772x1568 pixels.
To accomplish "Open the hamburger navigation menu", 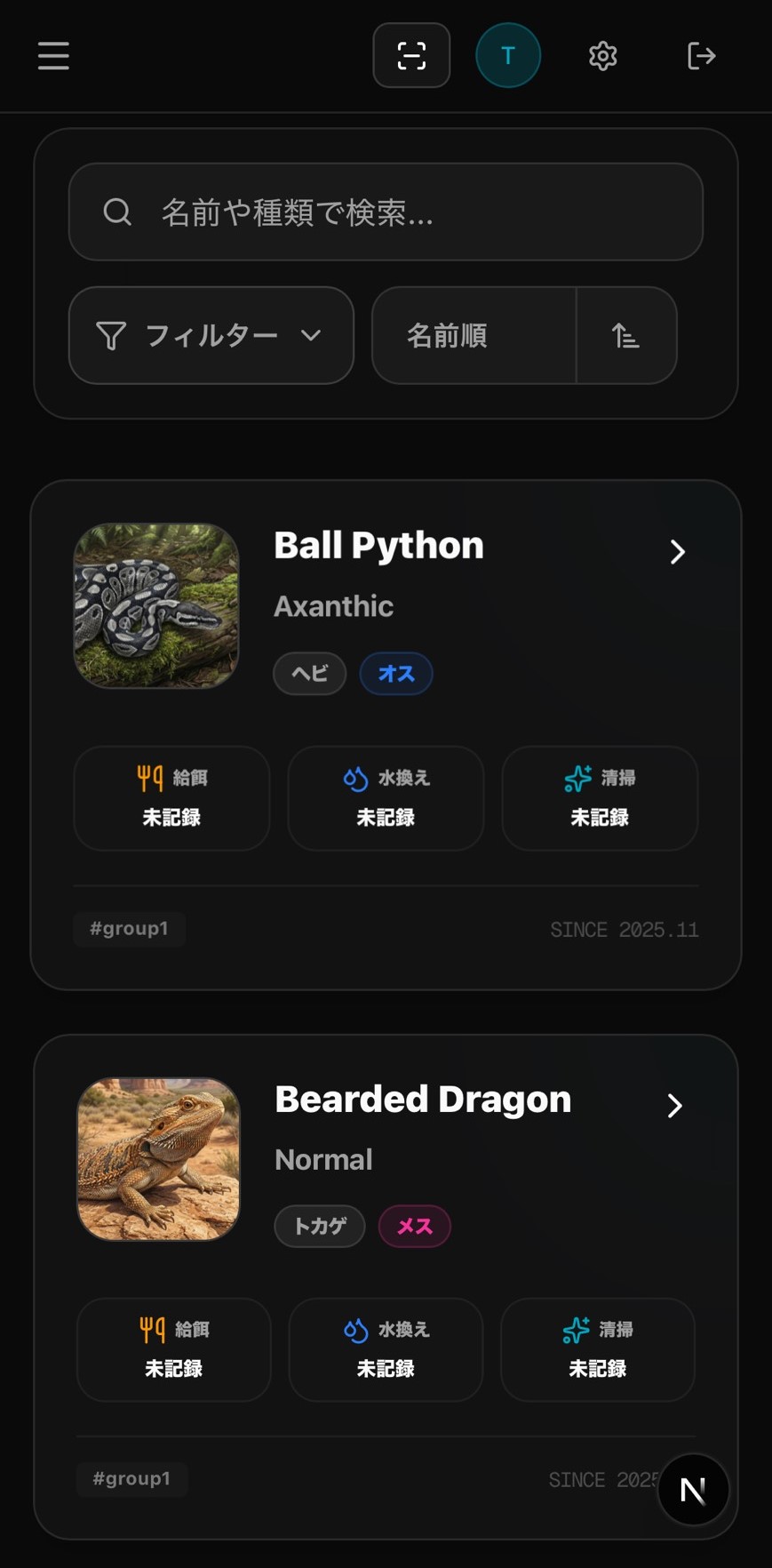I will pos(52,55).
